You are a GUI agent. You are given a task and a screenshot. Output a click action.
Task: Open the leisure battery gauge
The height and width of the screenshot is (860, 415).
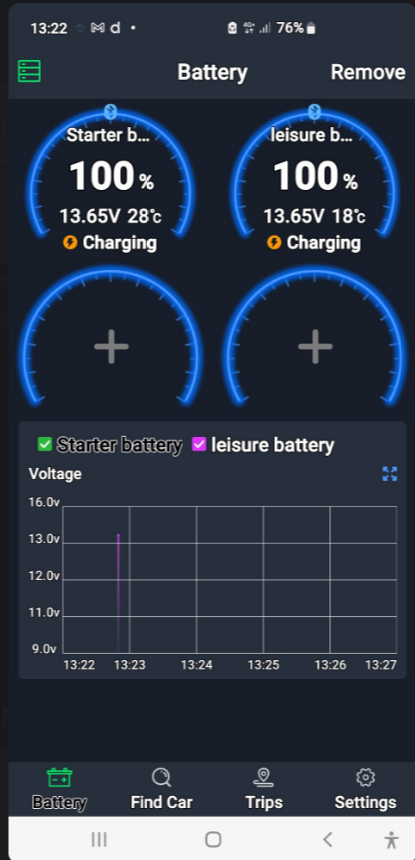click(x=315, y=178)
